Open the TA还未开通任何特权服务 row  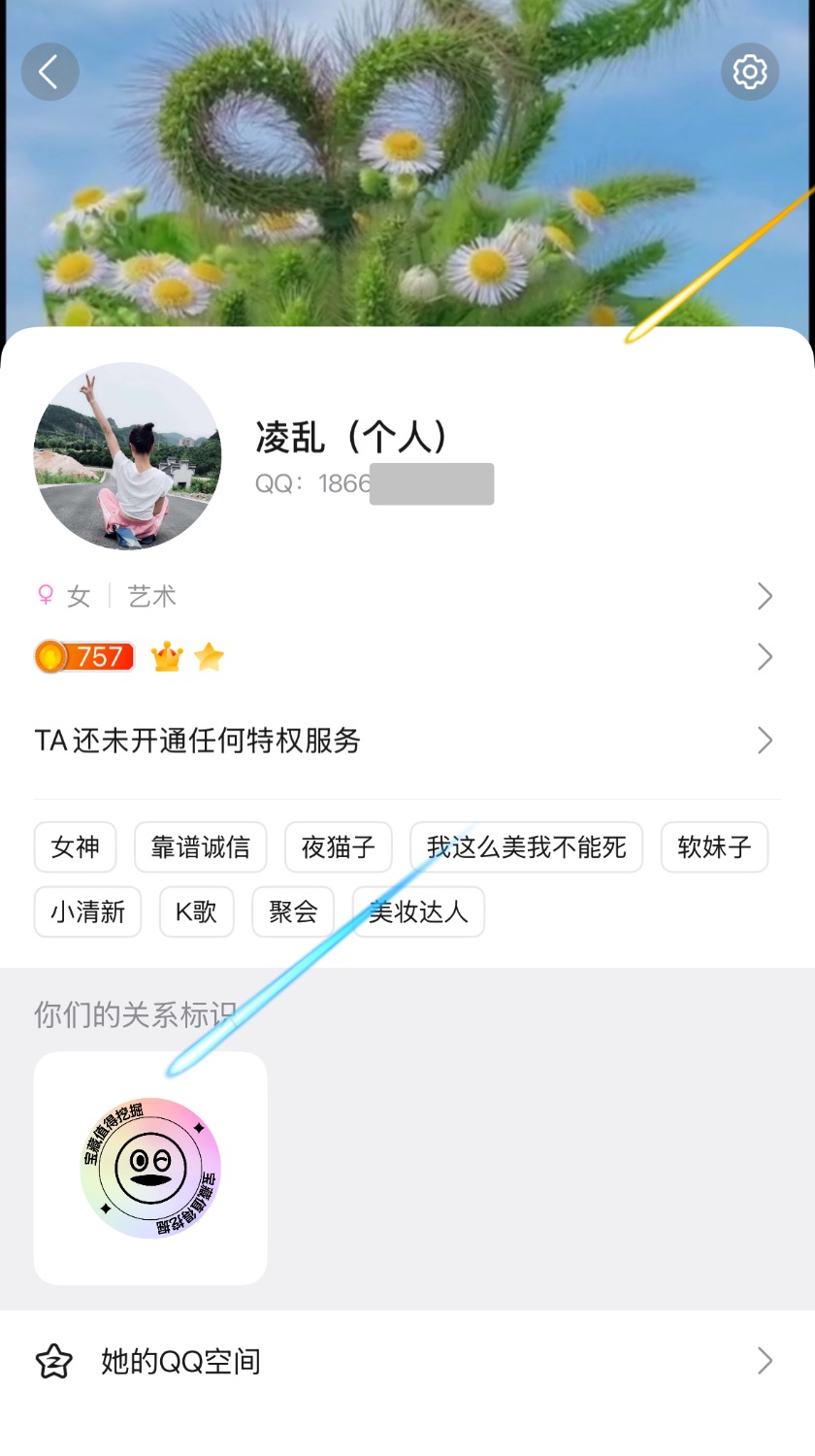(407, 741)
